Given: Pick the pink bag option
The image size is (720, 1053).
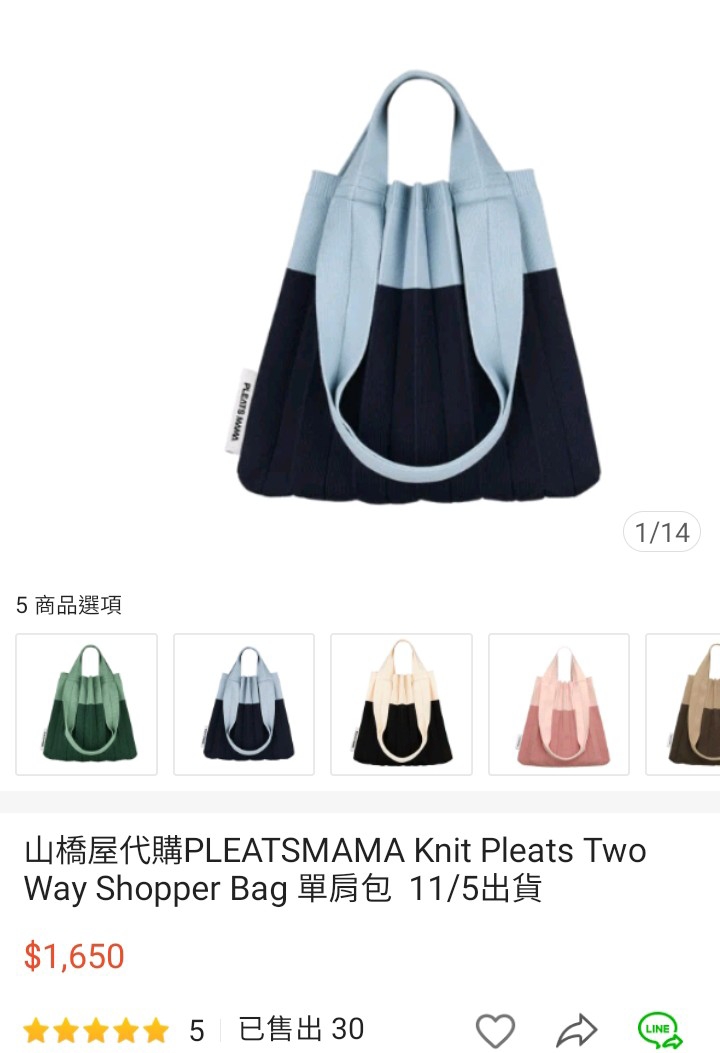Looking at the screenshot, I should pos(558,704).
